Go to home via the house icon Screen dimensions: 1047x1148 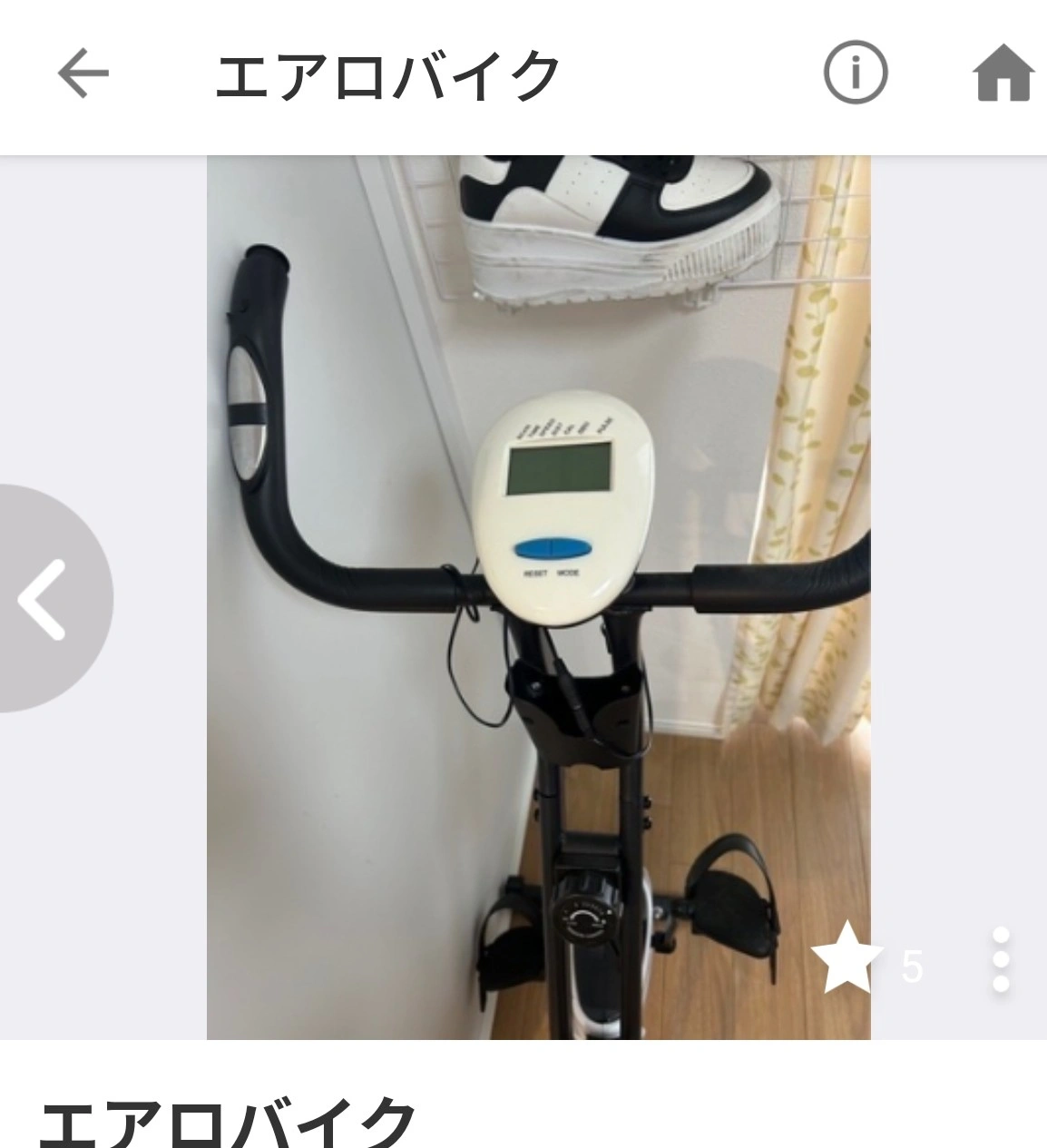[1003, 74]
